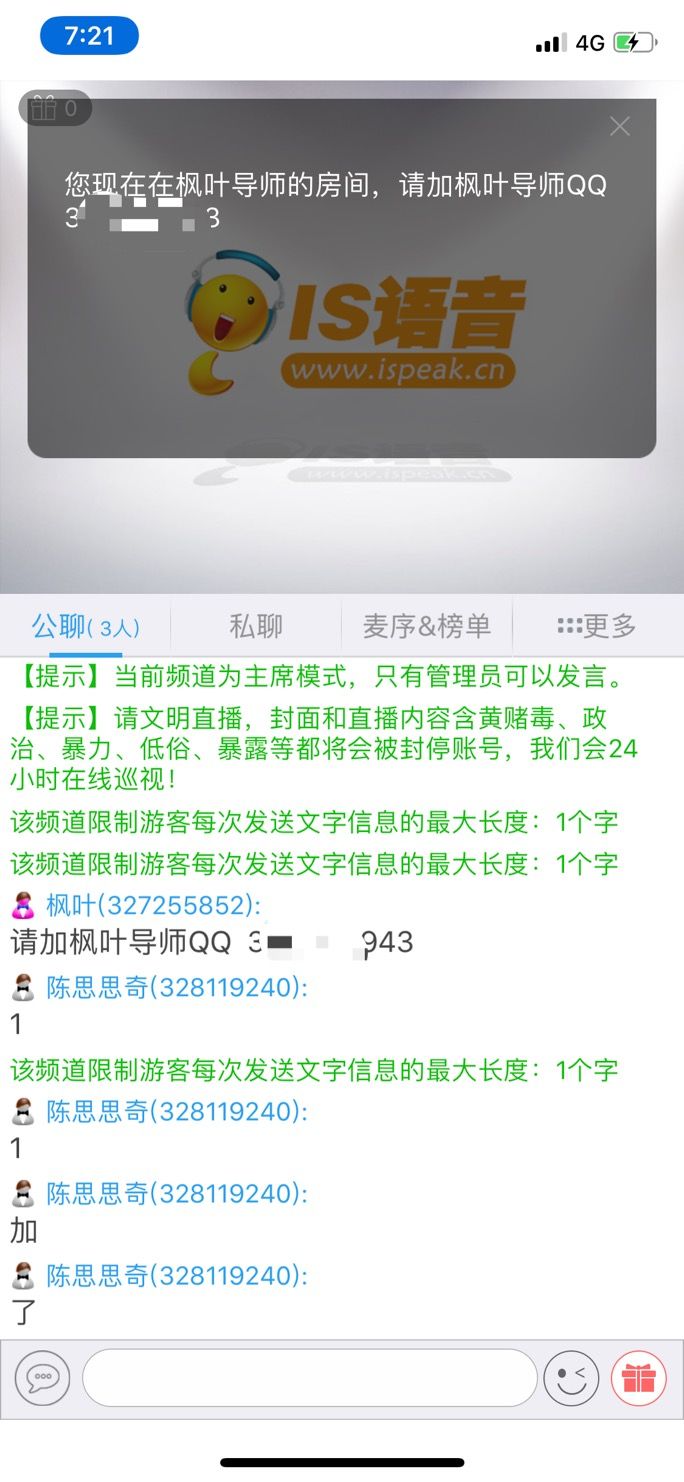The image size is (684, 1482).
Task: Switch to the 公聊 tab
Action: click(x=85, y=627)
